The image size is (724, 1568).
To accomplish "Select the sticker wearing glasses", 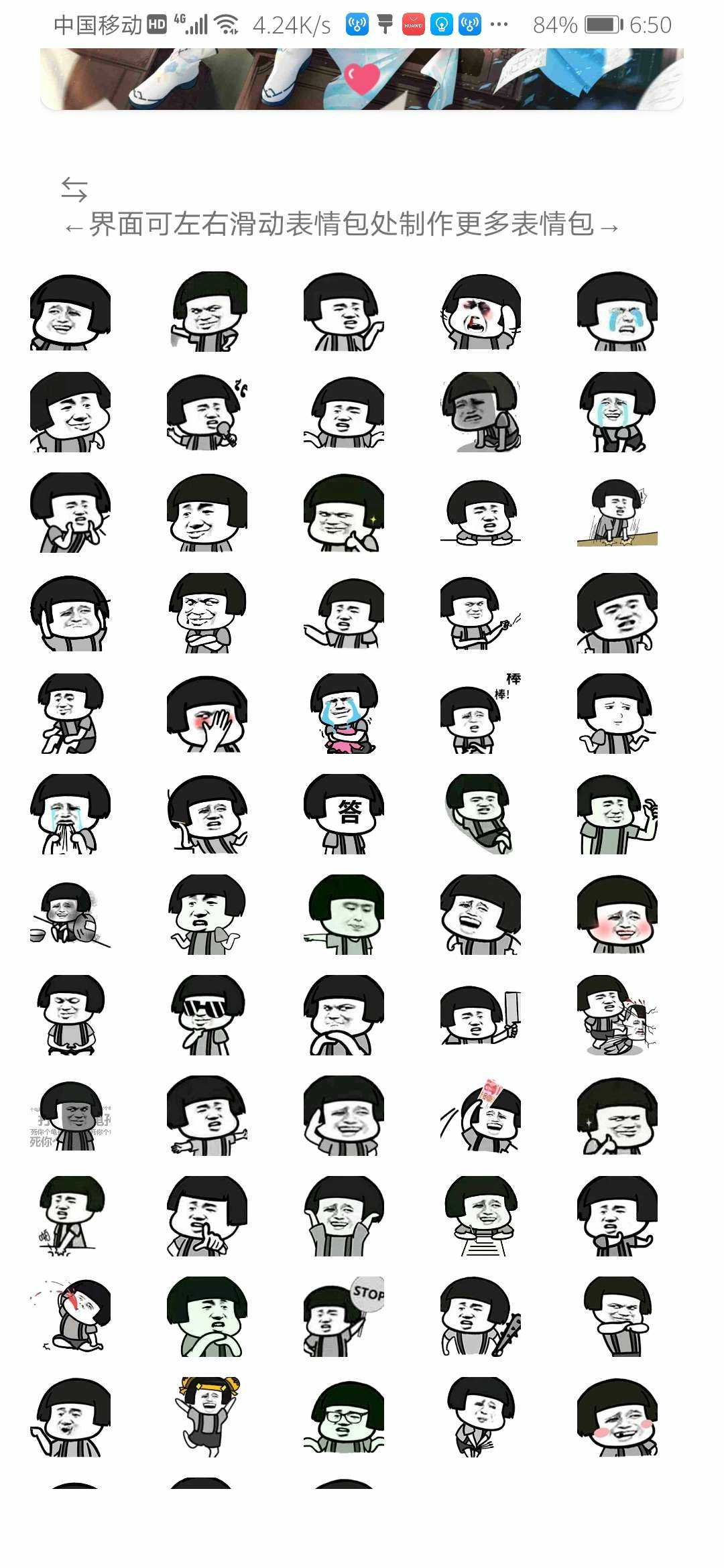I will click(x=344, y=1417).
